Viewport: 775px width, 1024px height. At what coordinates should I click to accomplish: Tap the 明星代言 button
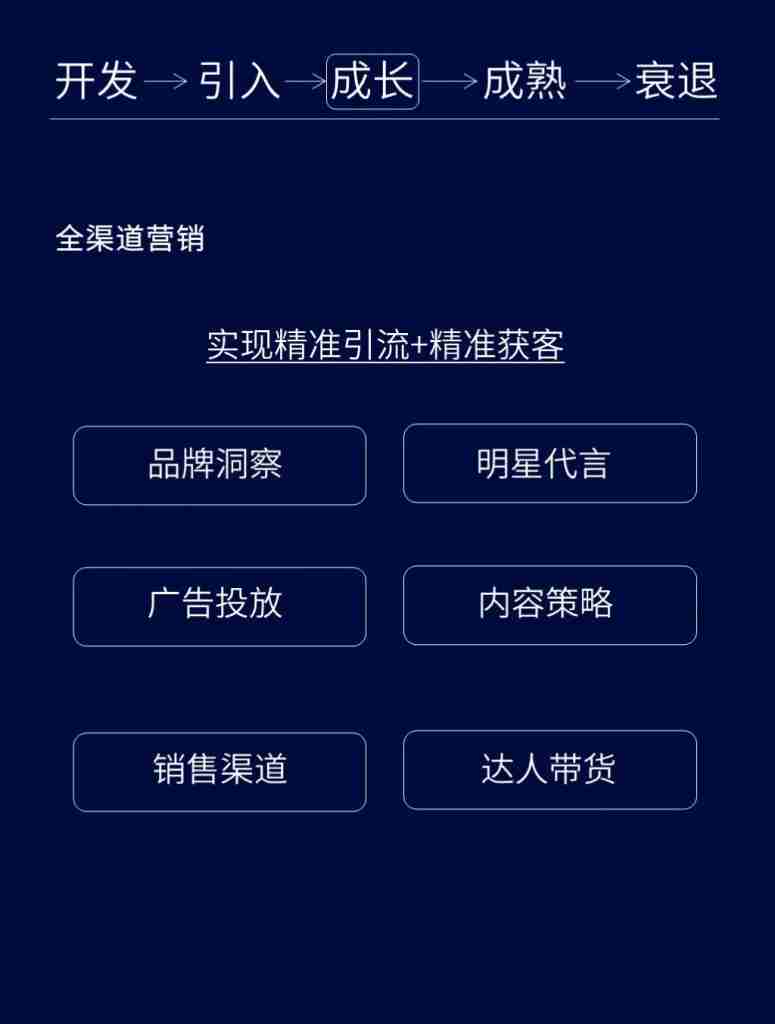[x=549, y=463]
